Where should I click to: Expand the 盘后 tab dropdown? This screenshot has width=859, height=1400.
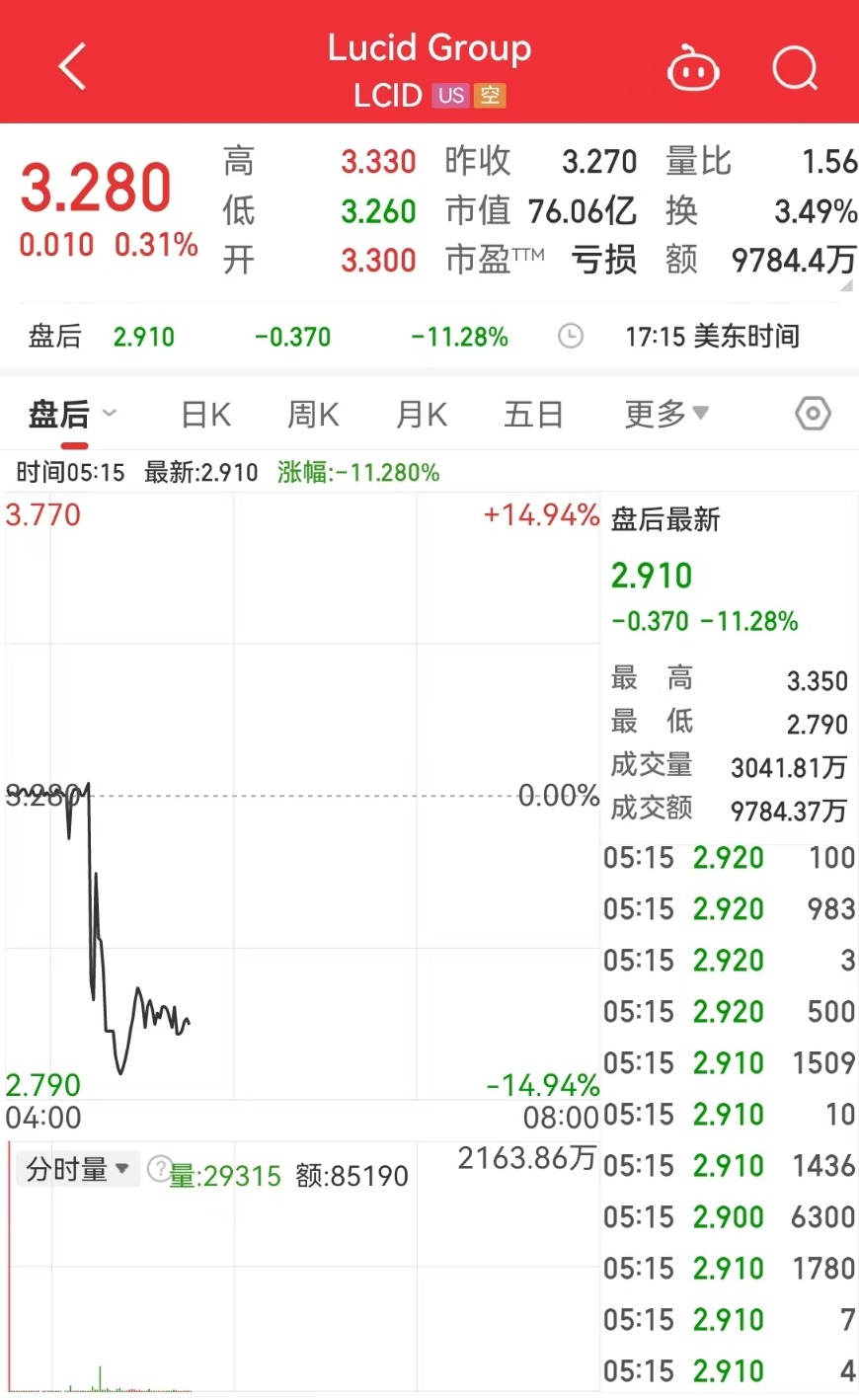click(x=109, y=414)
